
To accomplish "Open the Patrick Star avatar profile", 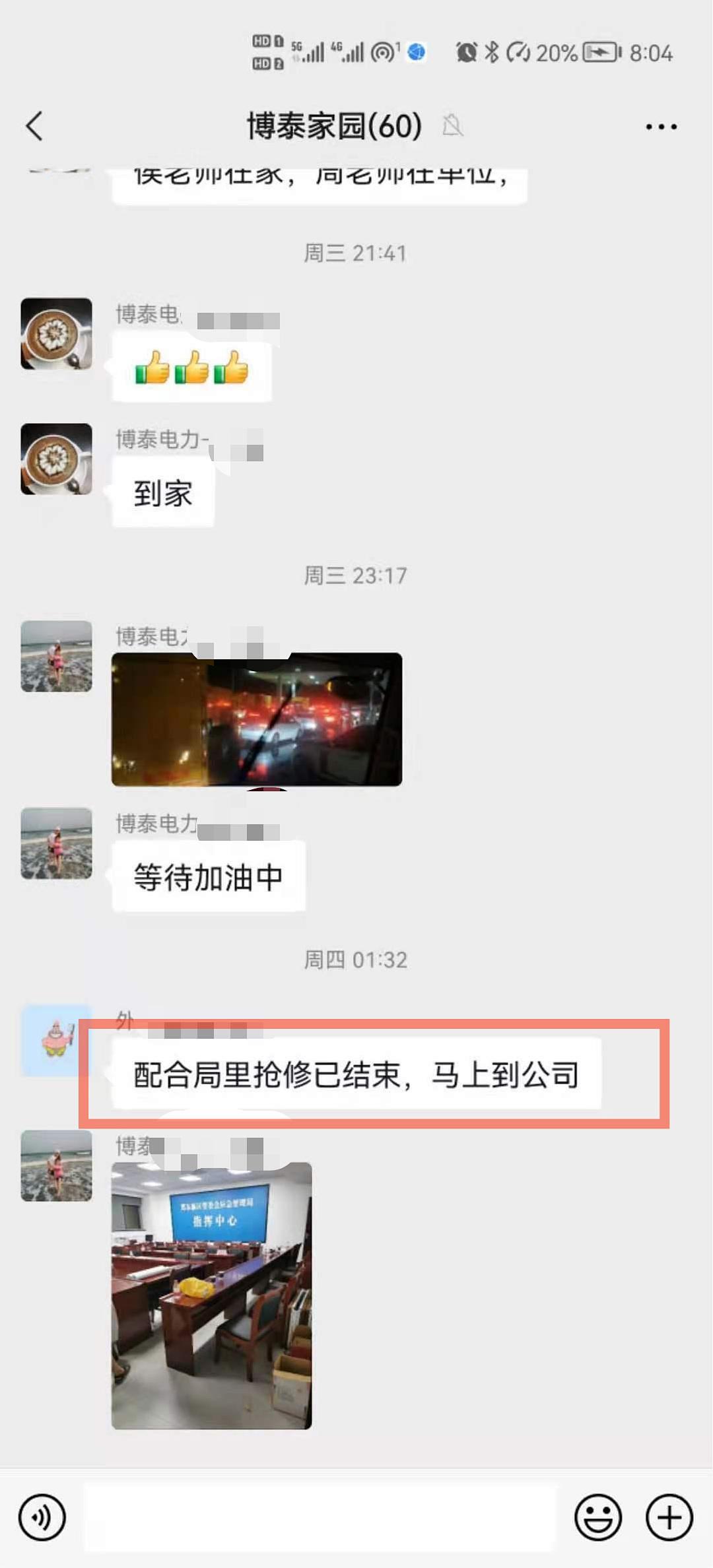I will point(57,1040).
